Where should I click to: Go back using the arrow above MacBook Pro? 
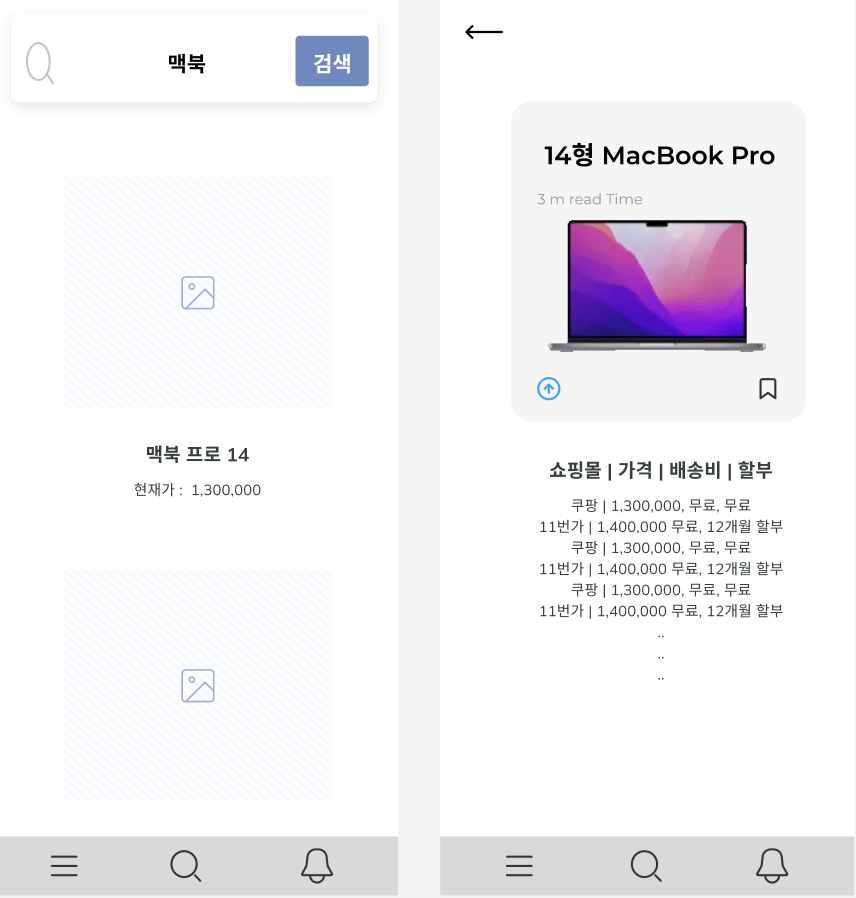pos(484,32)
